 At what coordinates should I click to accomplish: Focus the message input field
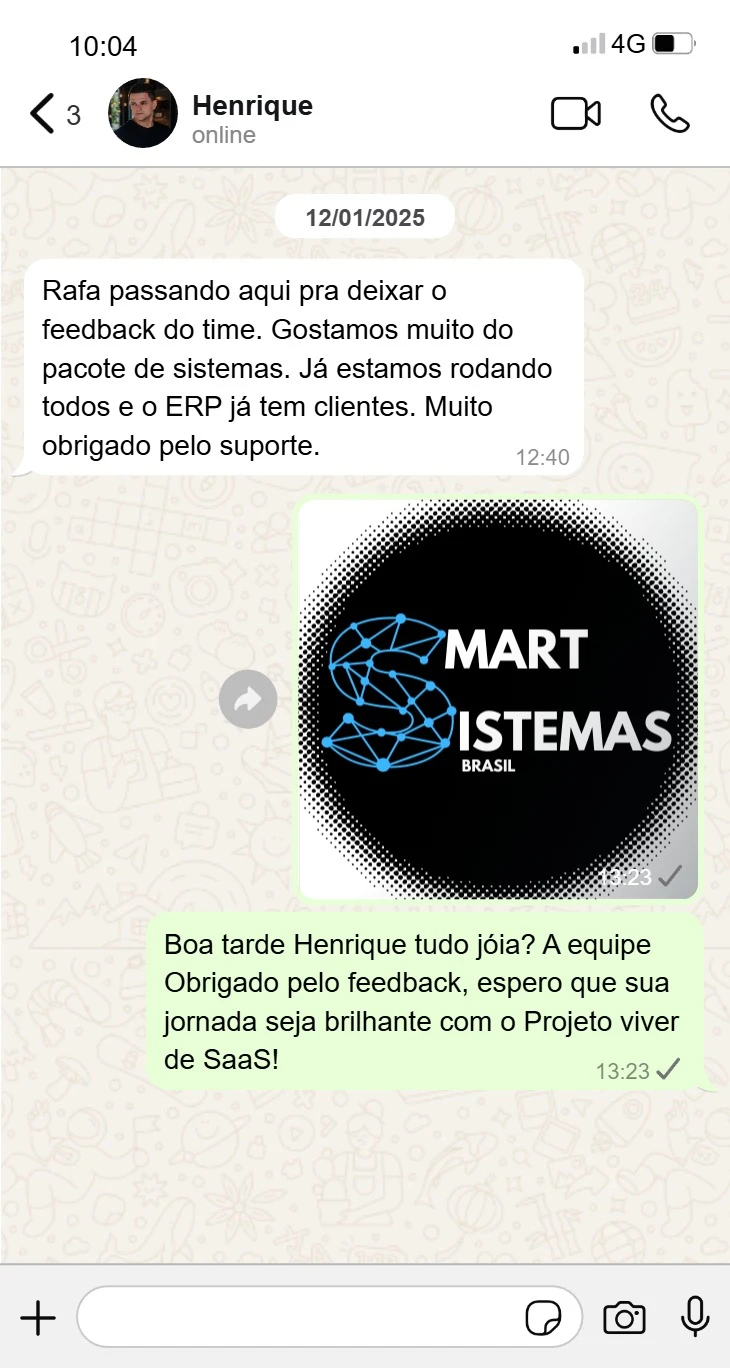coord(300,1318)
